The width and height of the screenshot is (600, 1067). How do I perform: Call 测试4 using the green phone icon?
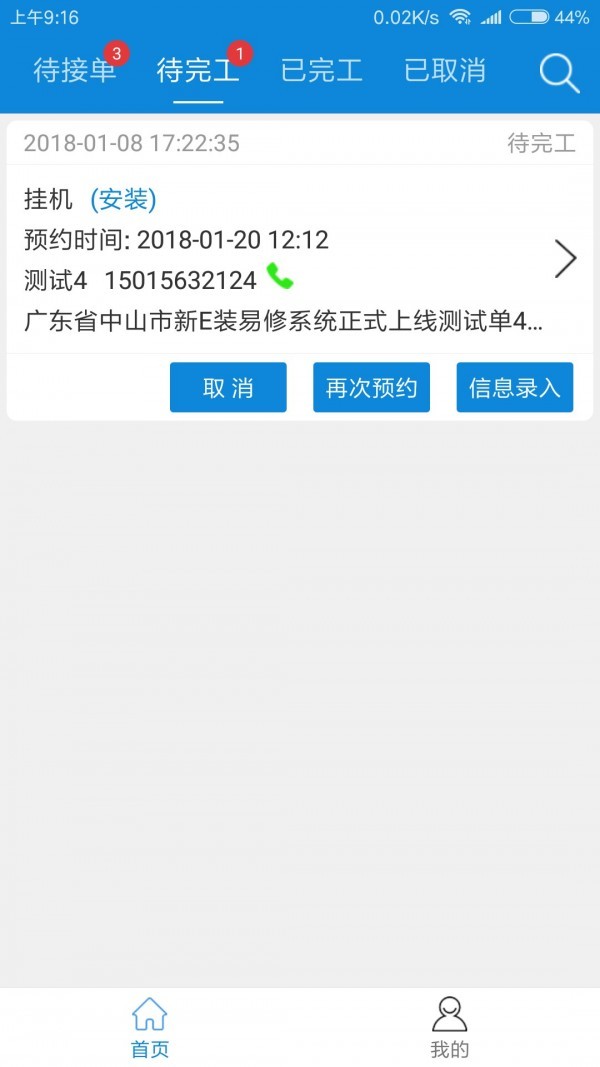click(280, 276)
